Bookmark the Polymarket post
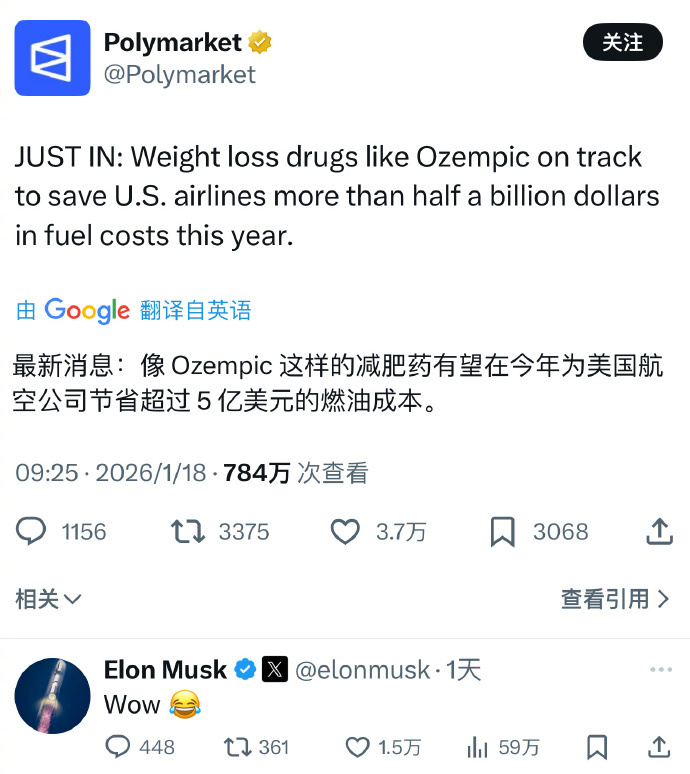 [x=502, y=532]
